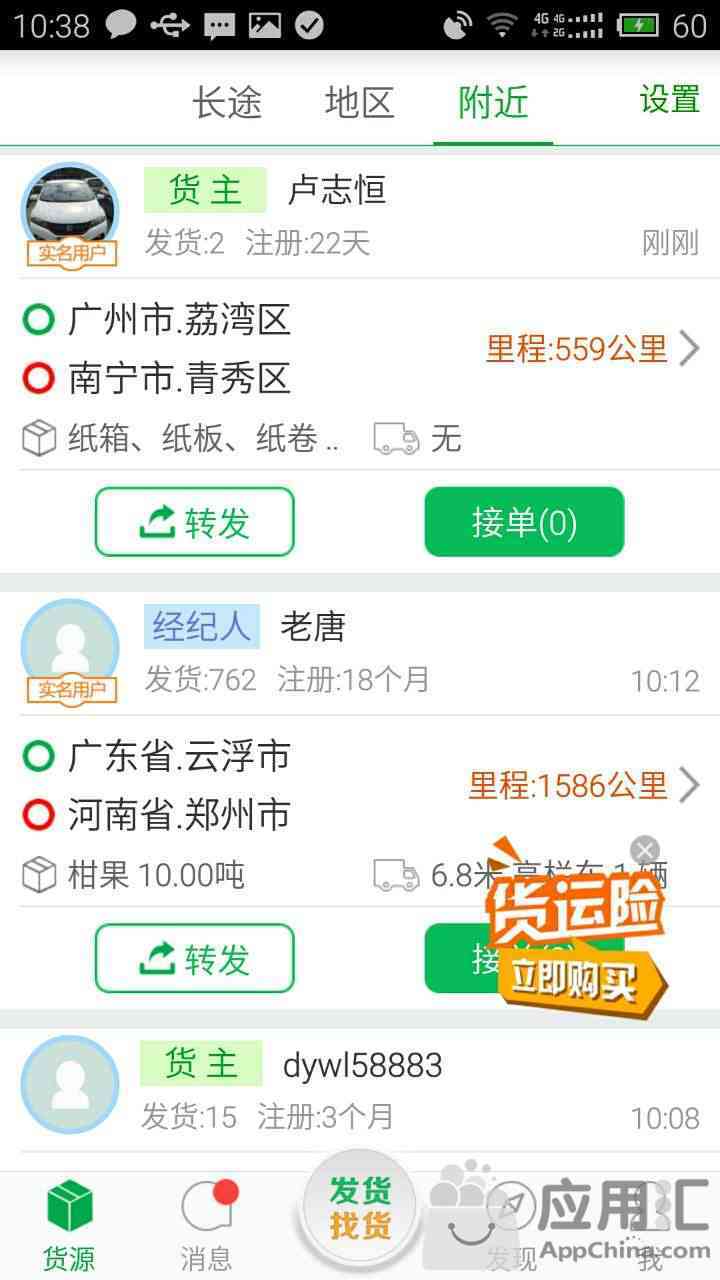This screenshot has height=1280, width=720.
Task: Accept 卢志恒's order with 接单(0)
Action: 524,522
